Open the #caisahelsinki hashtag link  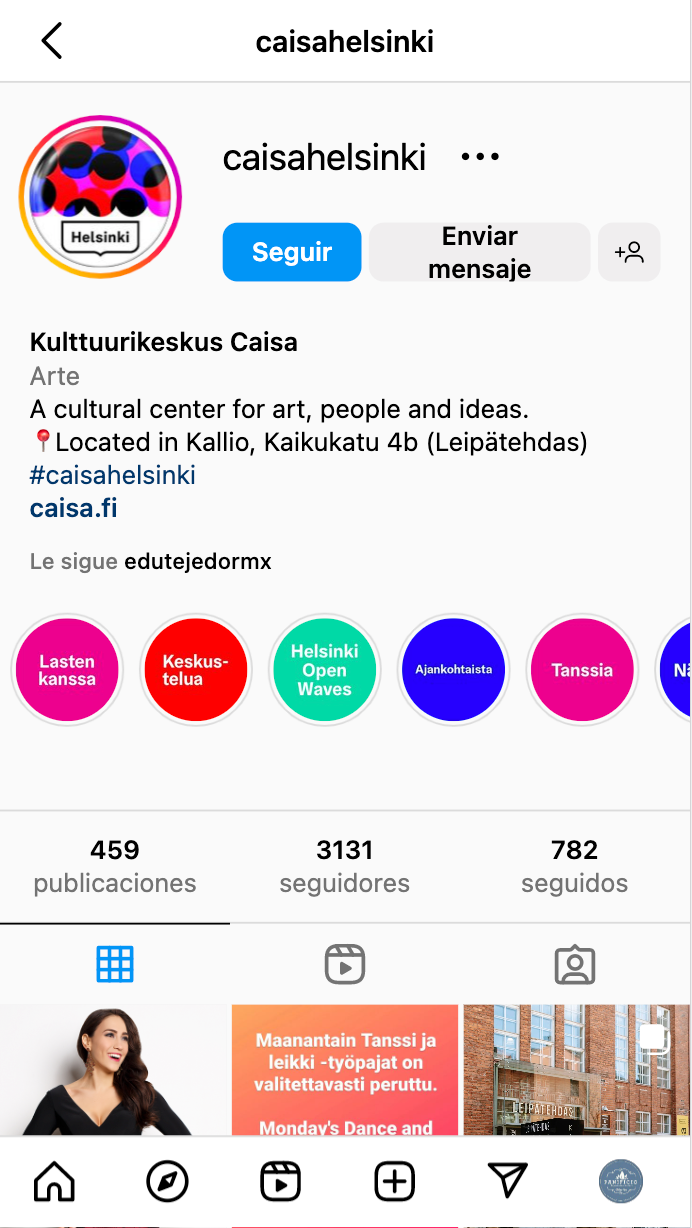point(113,475)
